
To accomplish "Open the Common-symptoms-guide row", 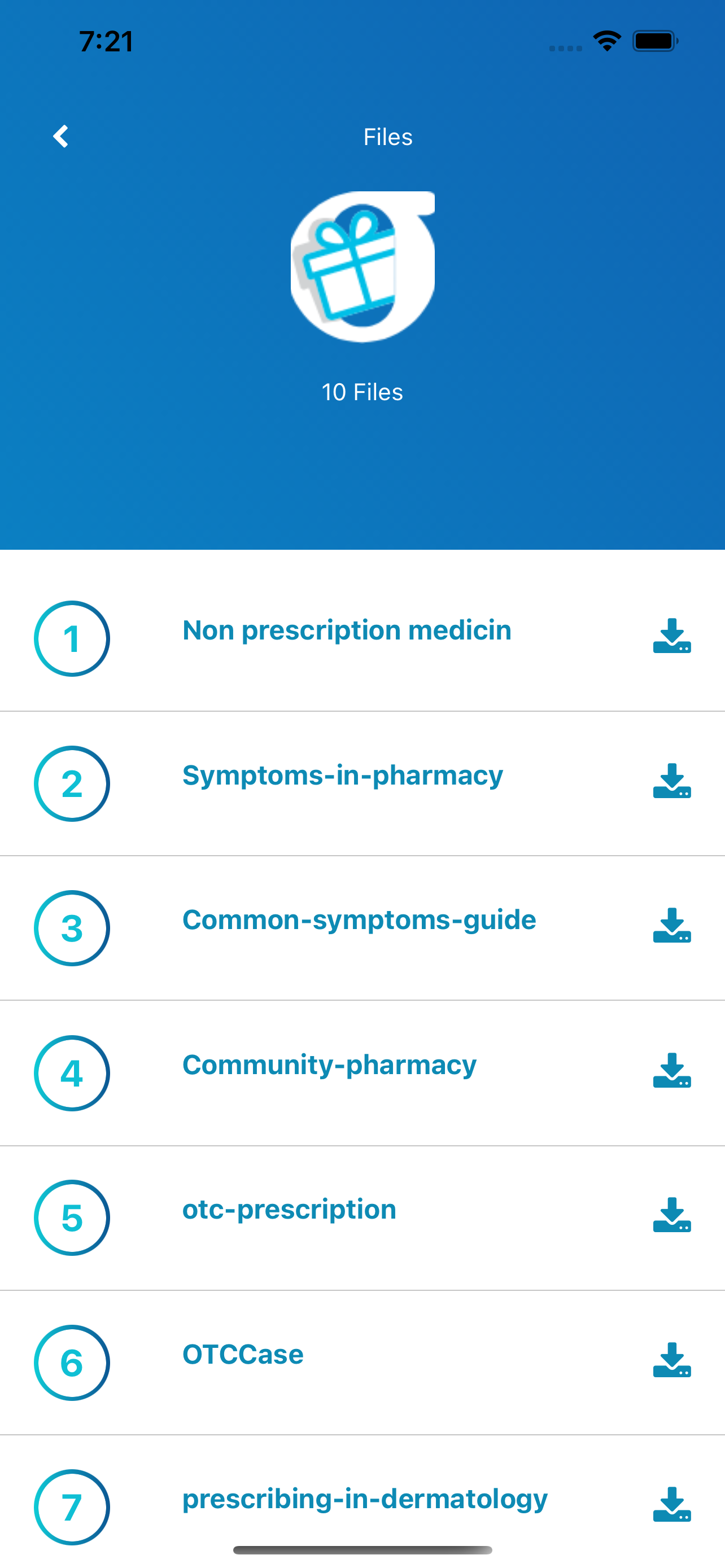I will tap(362, 928).
